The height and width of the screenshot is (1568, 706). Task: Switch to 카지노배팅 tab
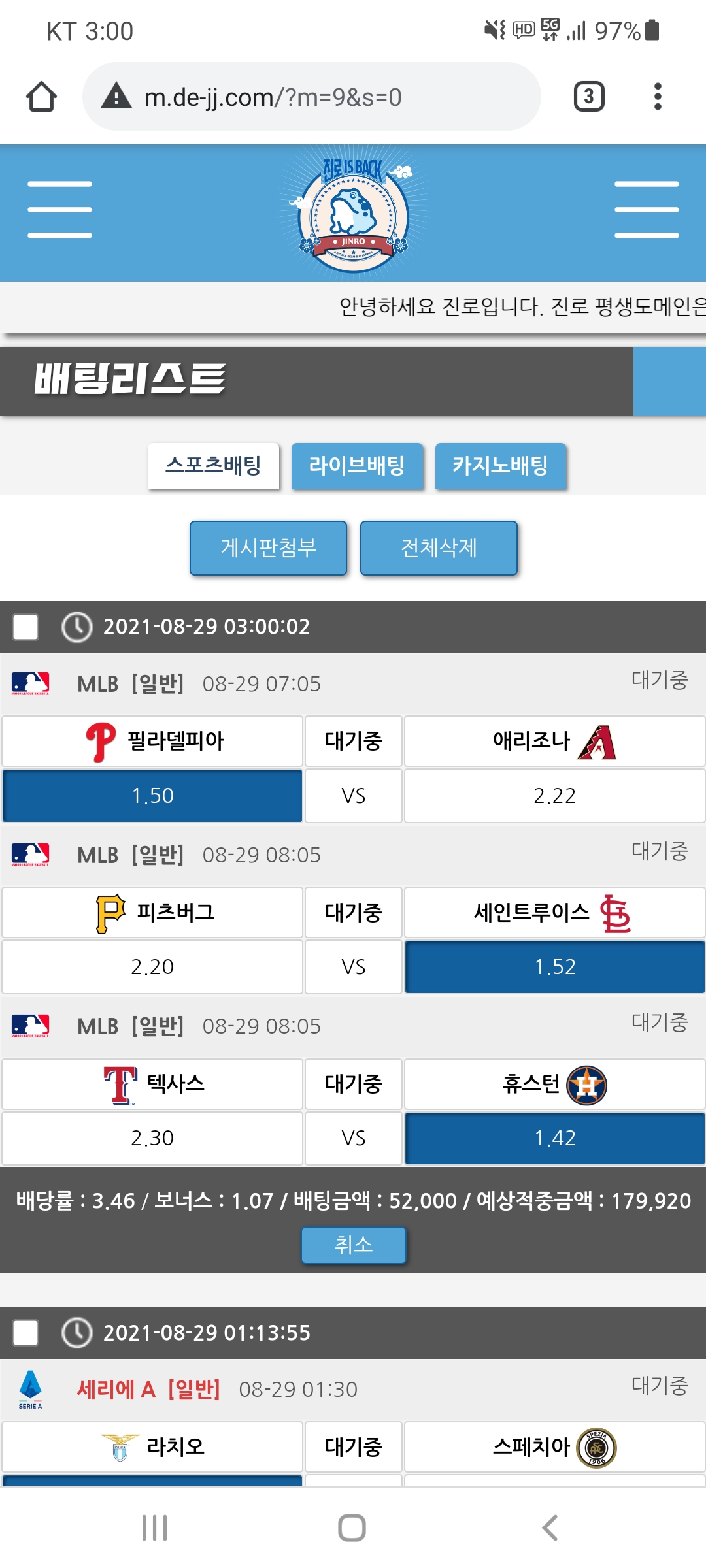[501, 466]
